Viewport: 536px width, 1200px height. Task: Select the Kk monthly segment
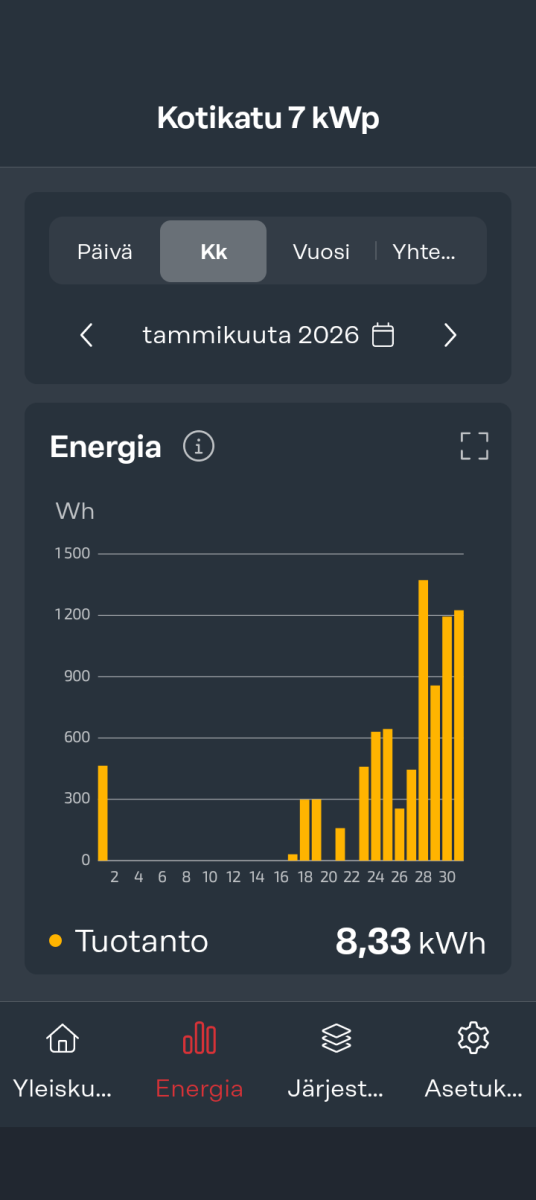click(213, 251)
